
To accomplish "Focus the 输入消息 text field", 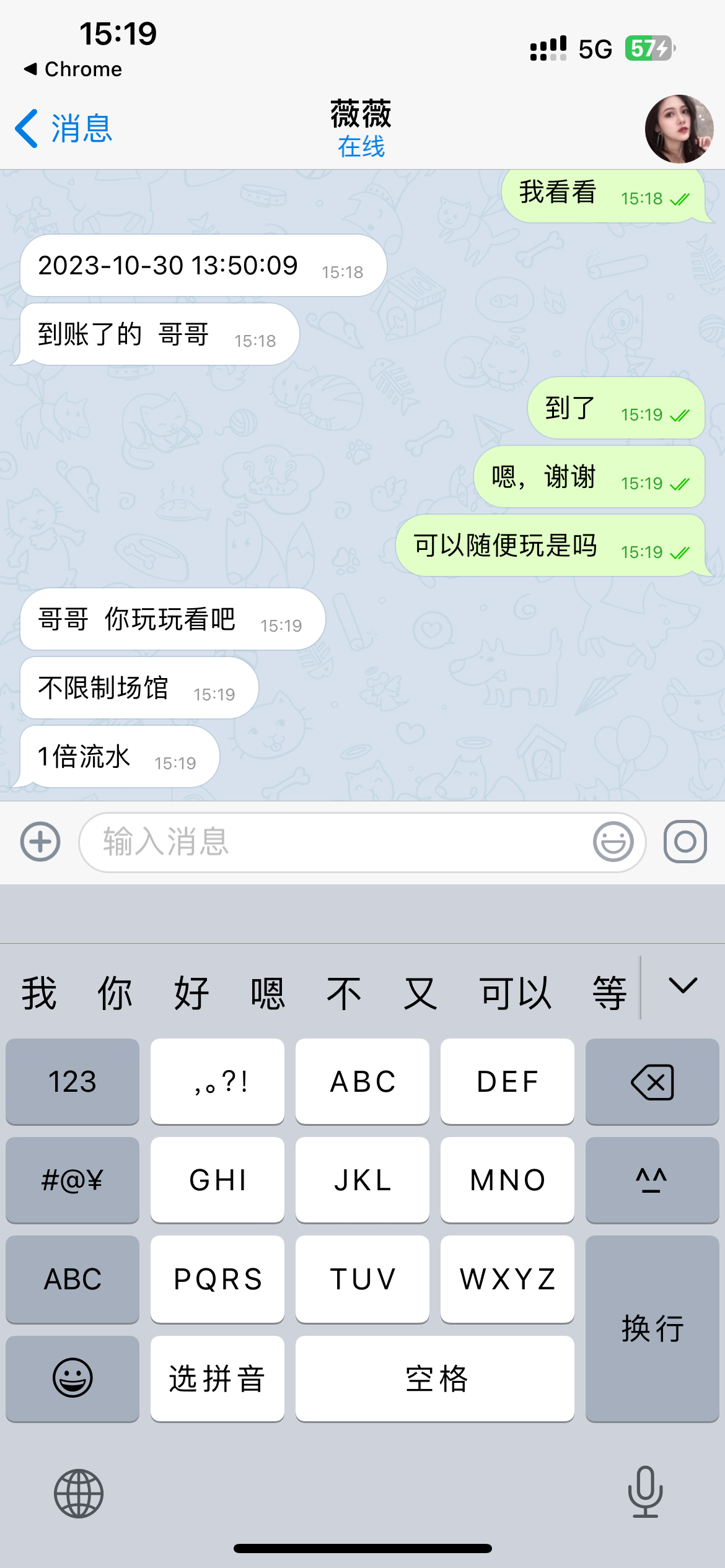I will tap(335, 842).
